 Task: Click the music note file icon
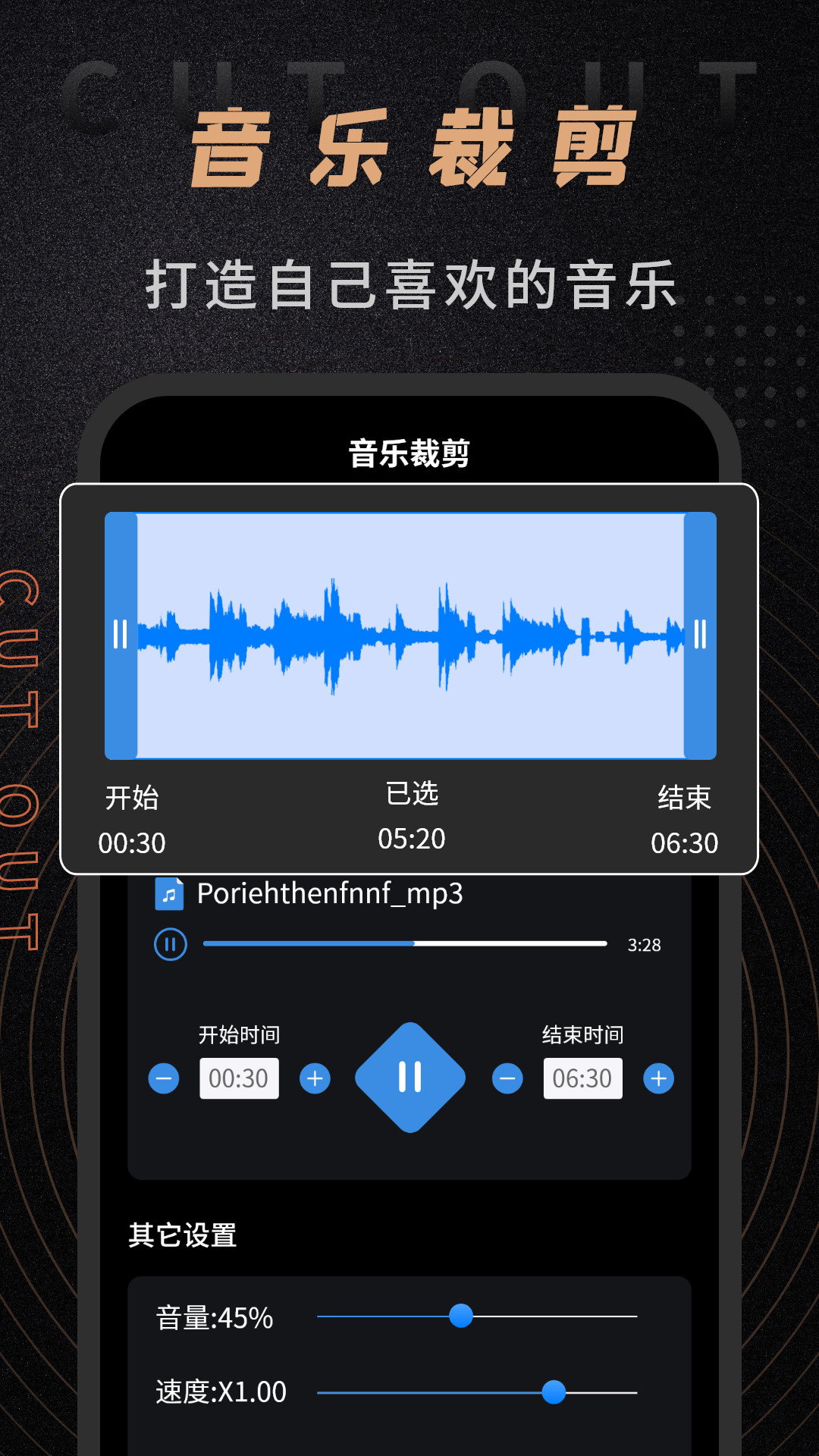point(170,893)
